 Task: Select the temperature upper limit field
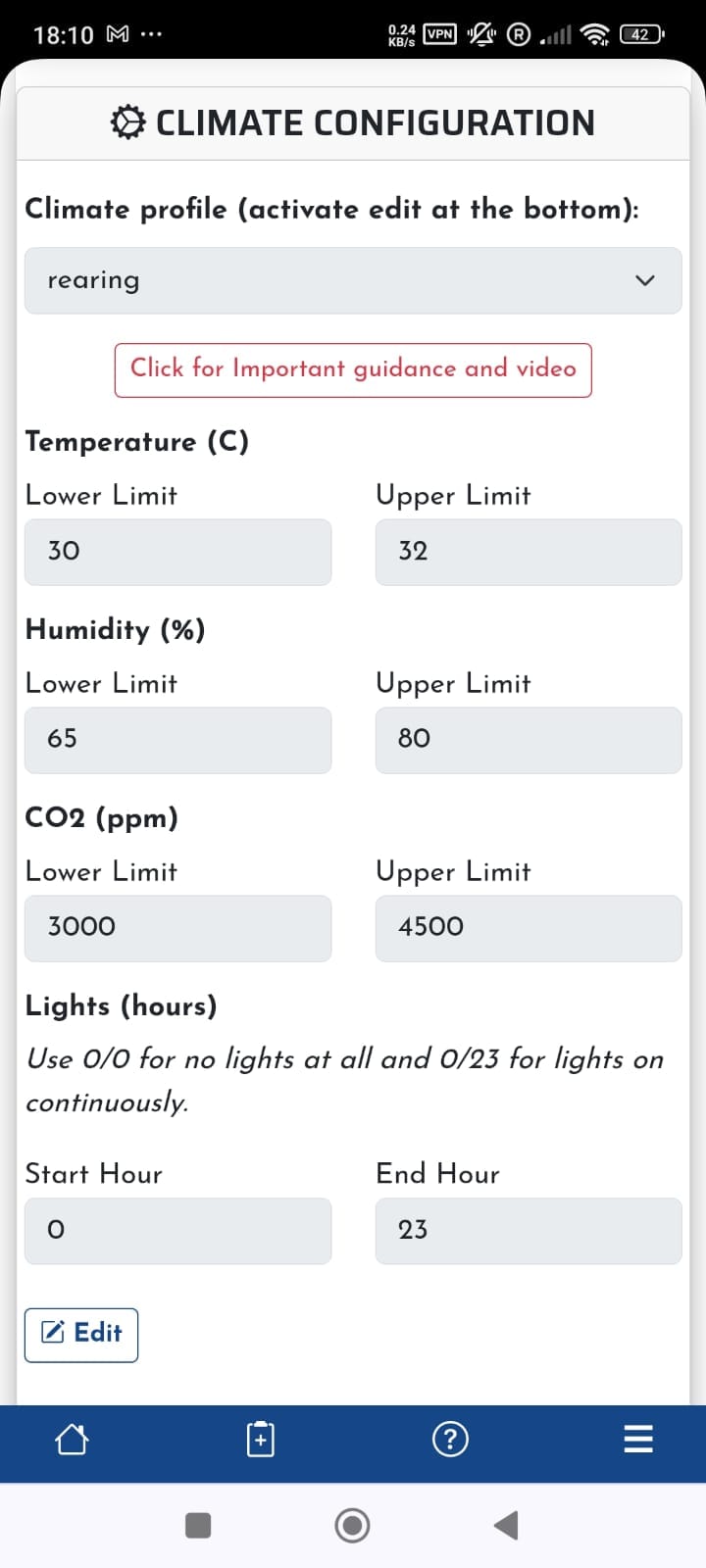click(x=528, y=552)
